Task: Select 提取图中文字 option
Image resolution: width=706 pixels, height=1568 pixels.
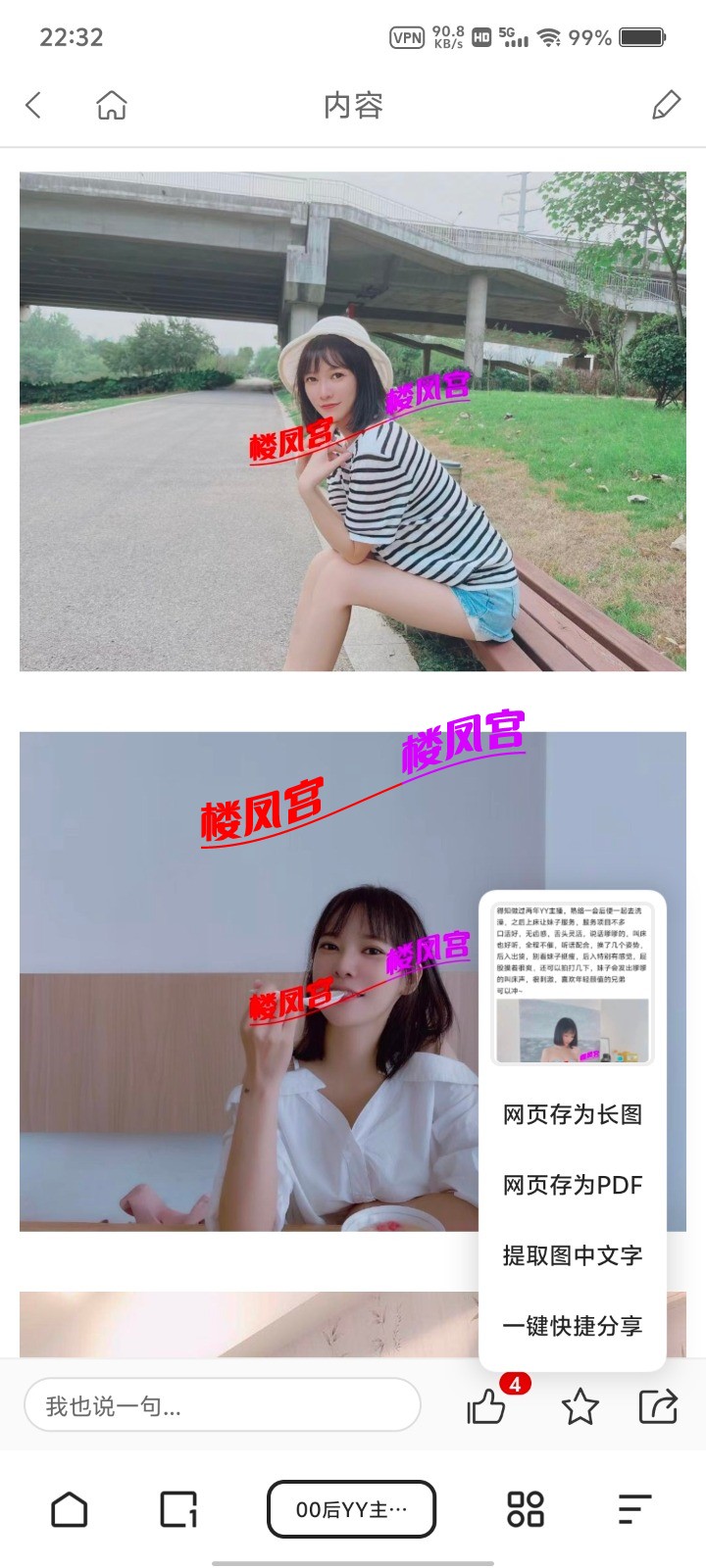Action: coord(573,1255)
